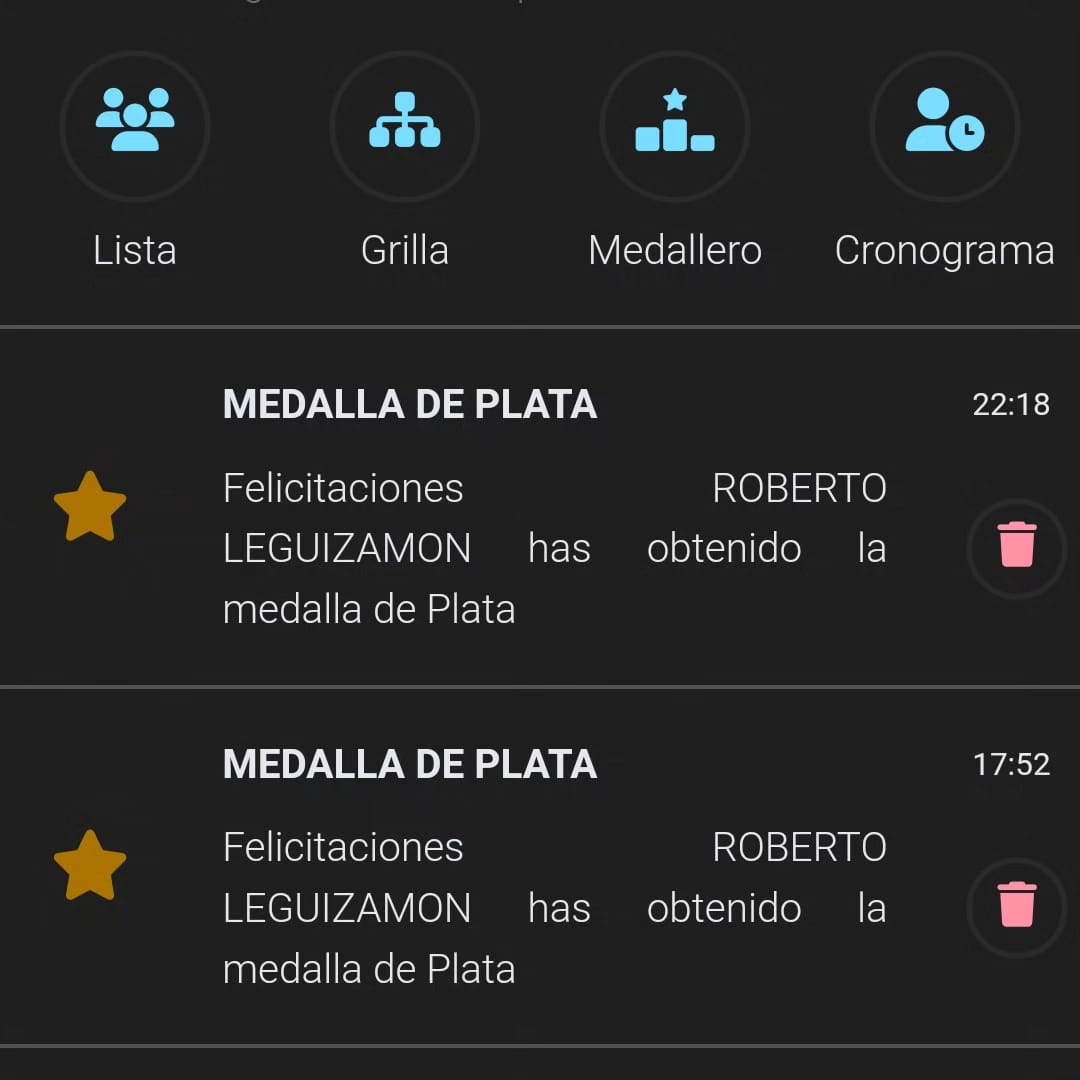
Task: Delete the 22:18 silver medal notification
Action: 1016,546
